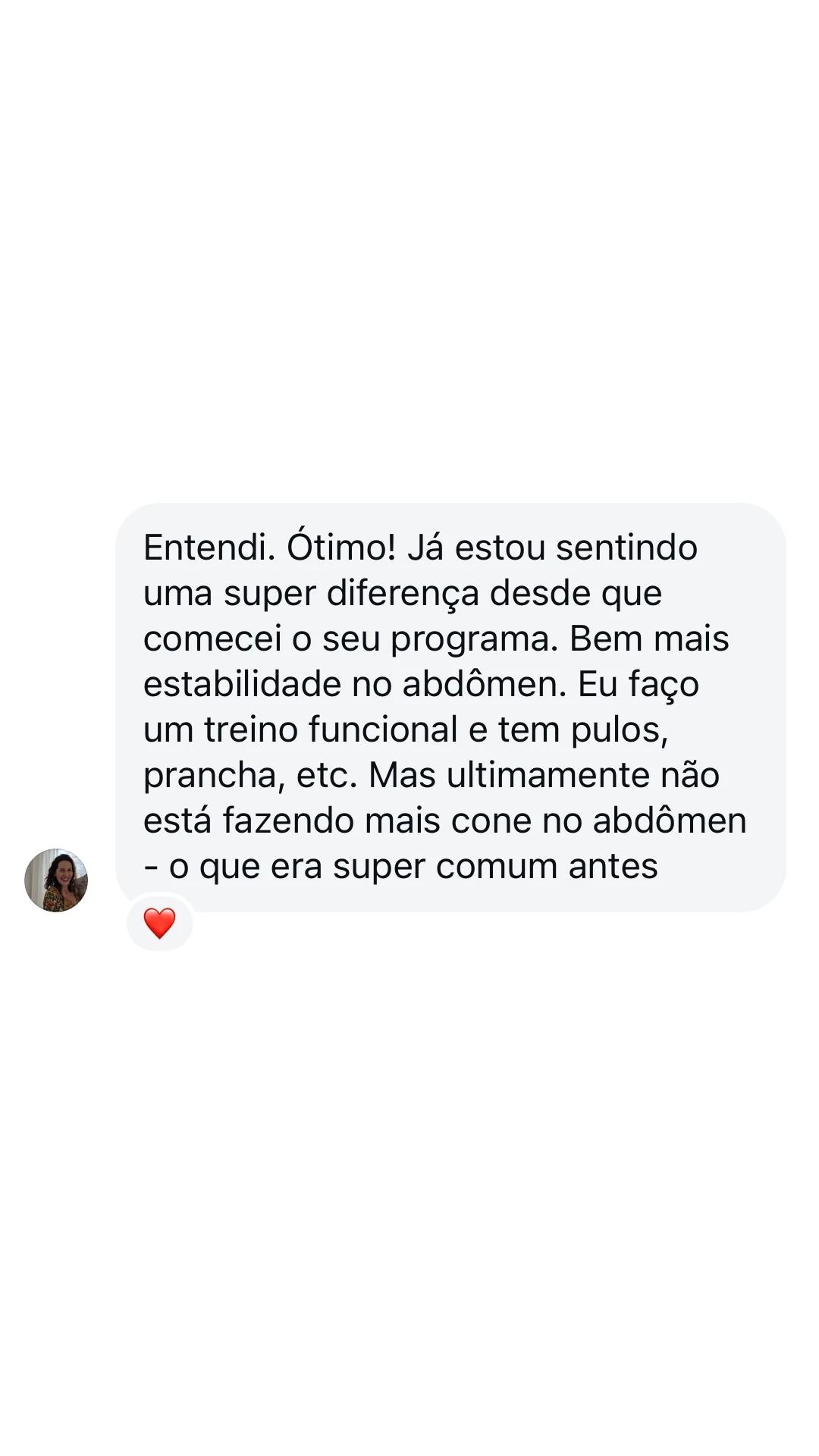
Task: Click the avatar of the woman in patterned top
Action: click(57, 881)
